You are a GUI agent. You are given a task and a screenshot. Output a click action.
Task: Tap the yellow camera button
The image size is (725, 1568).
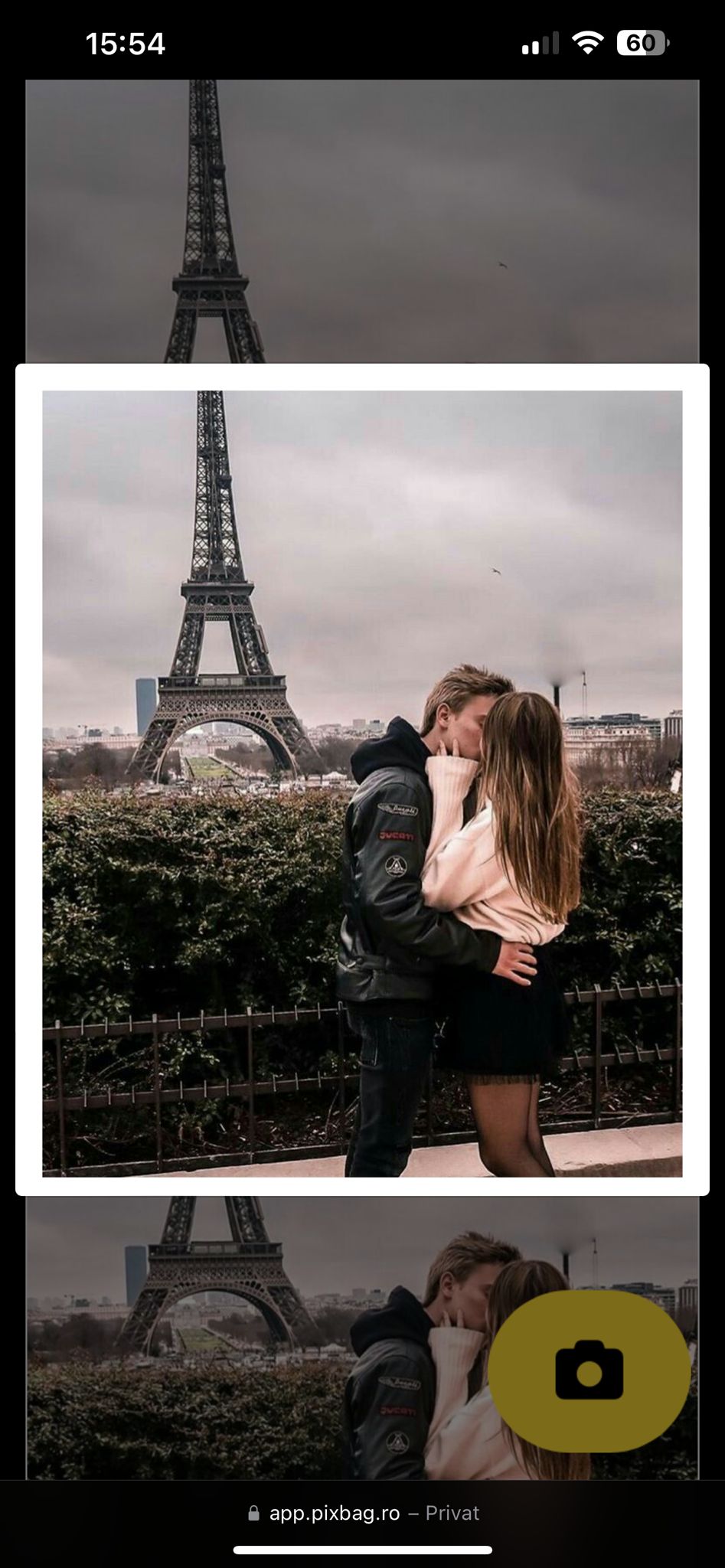[589, 1370]
